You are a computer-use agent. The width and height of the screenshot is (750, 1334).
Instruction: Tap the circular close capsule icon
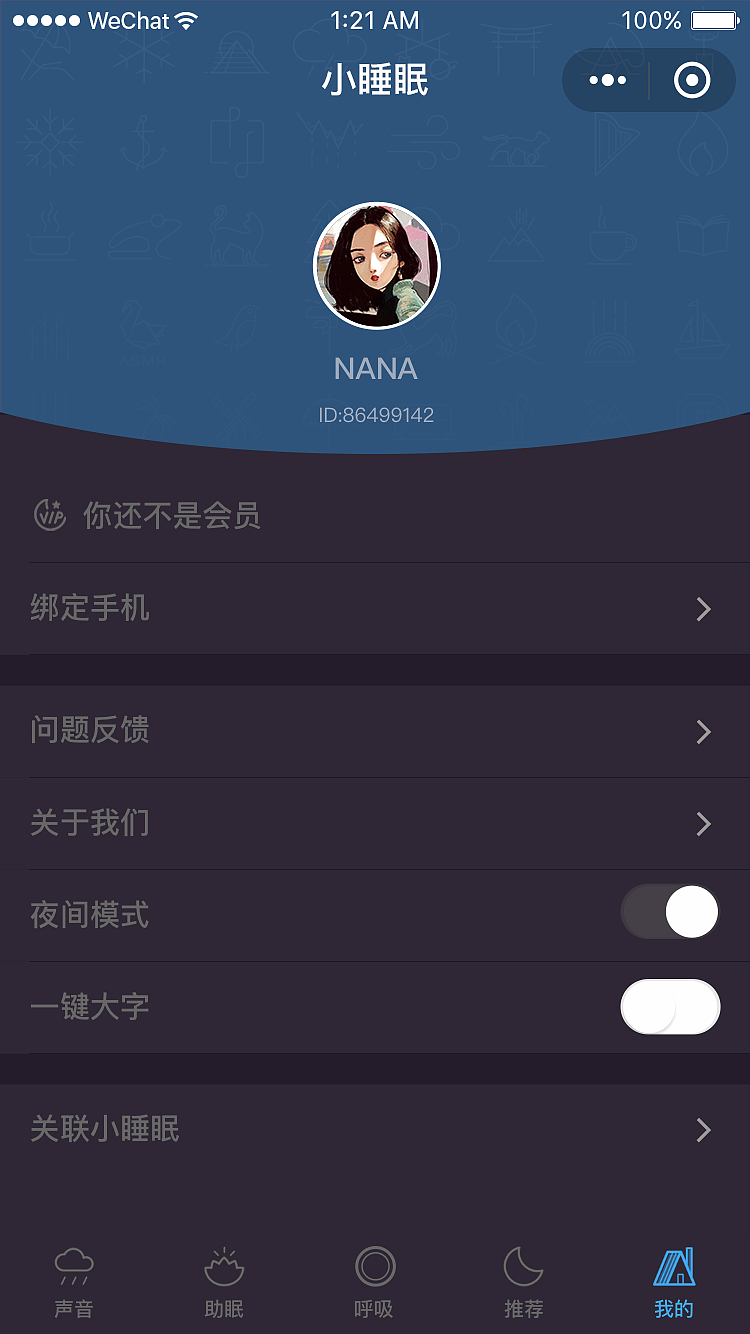[x=691, y=80]
